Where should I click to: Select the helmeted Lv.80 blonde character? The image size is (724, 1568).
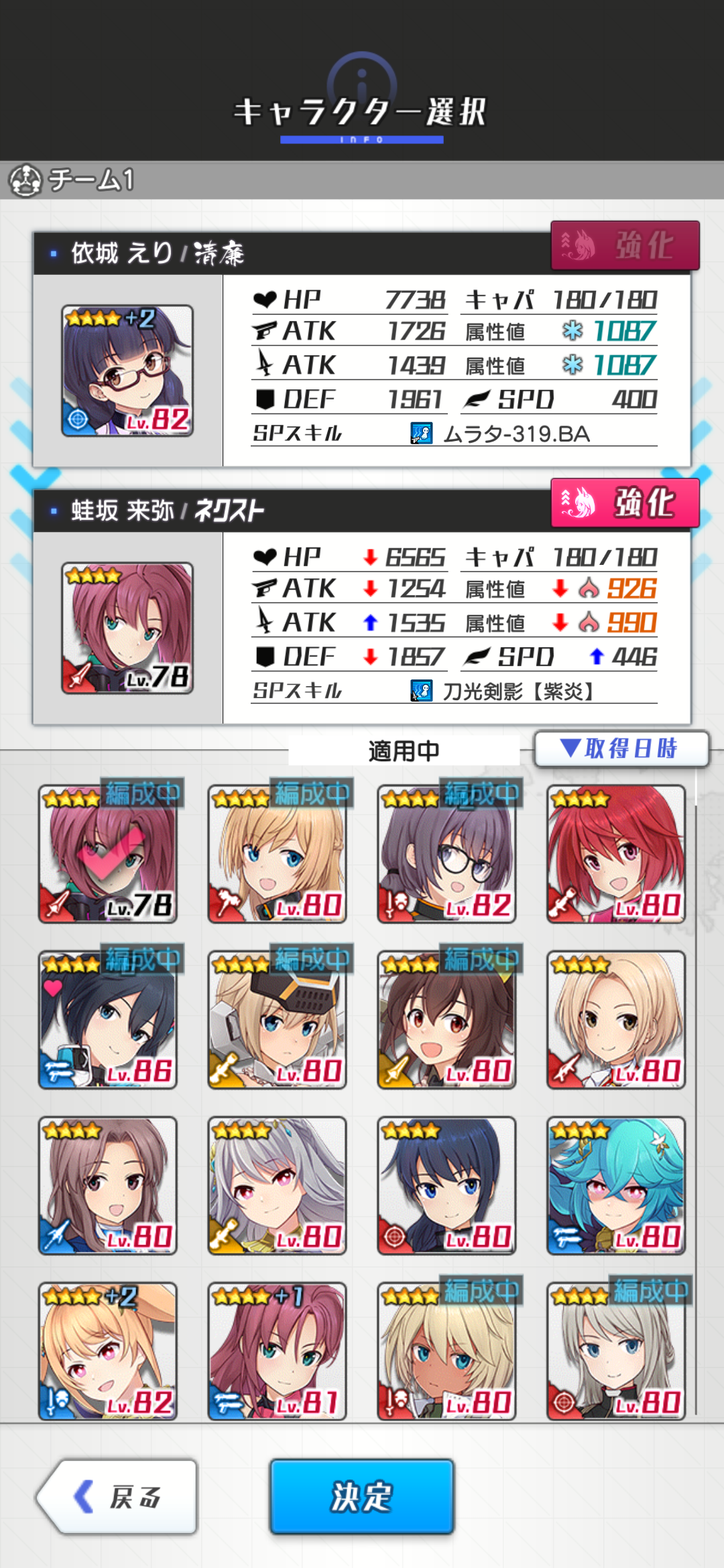click(277, 1020)
